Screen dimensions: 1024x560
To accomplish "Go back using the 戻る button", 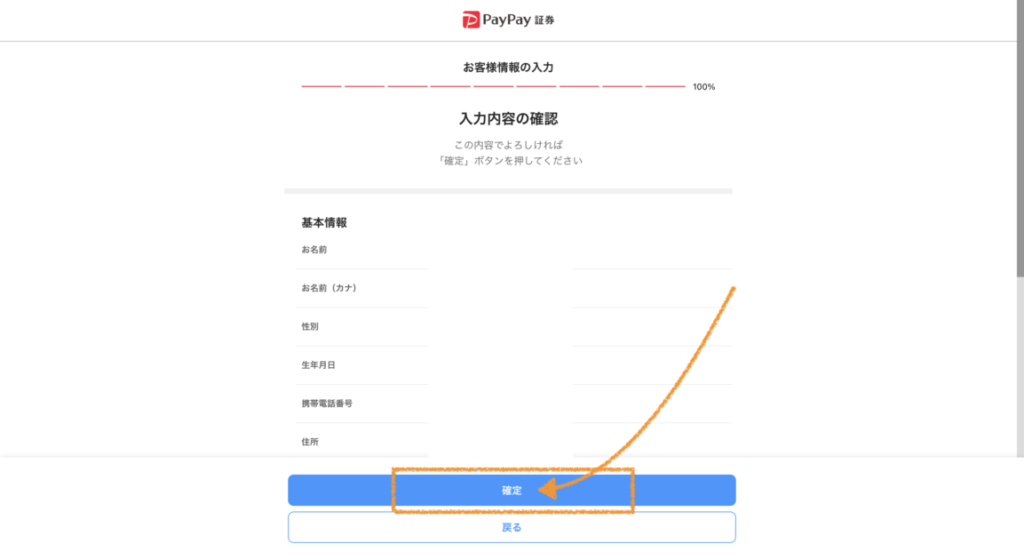I will [511, 527].
